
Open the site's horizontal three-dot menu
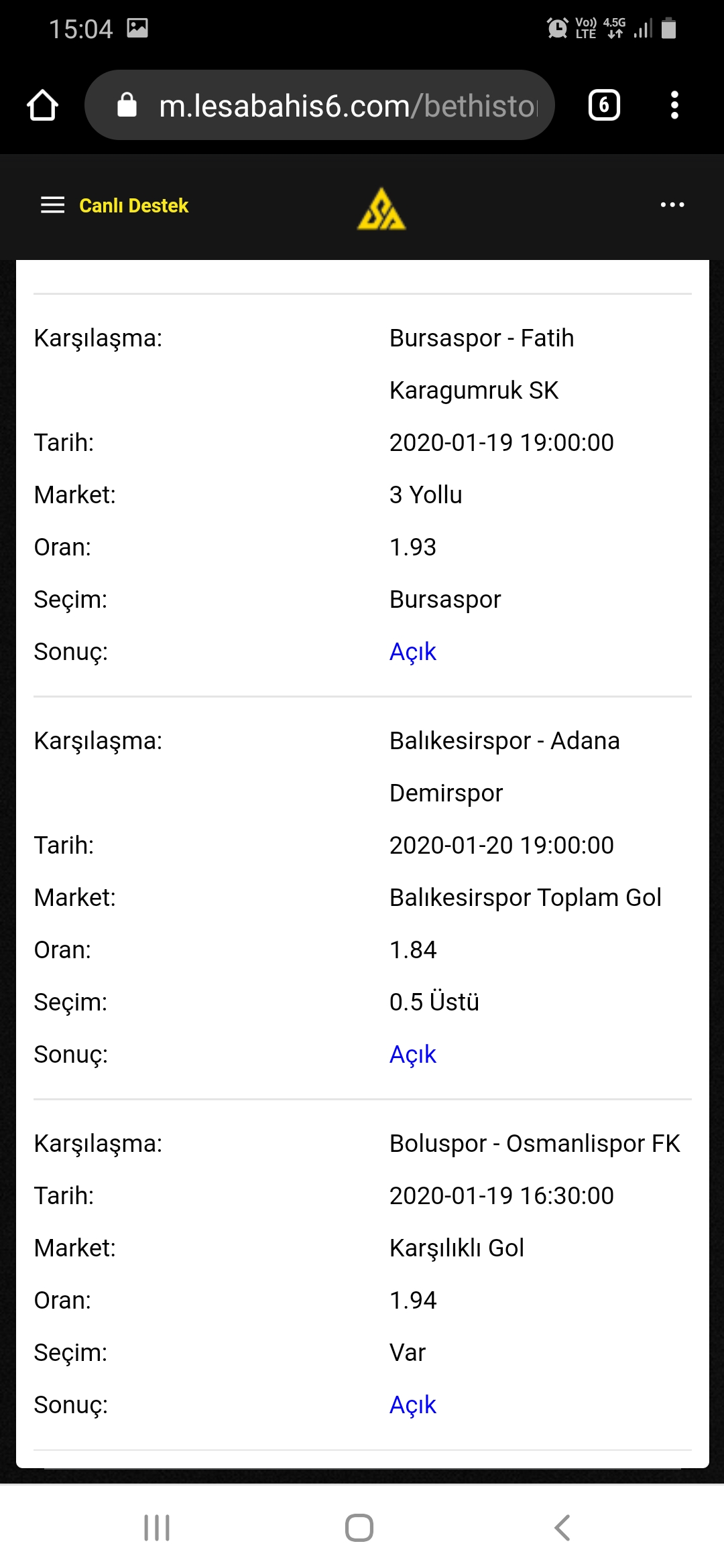pos(672,205)
